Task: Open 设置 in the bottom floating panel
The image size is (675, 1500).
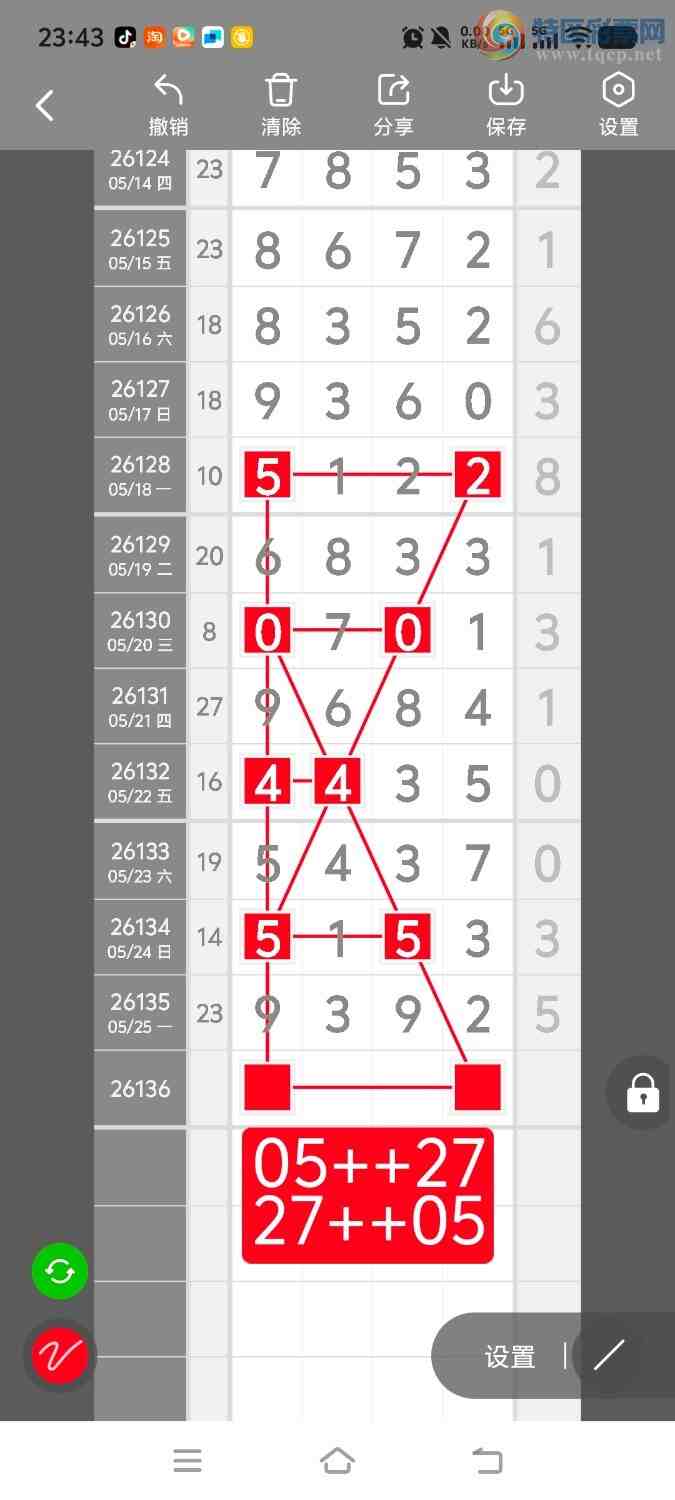Action: point(510,1357)
